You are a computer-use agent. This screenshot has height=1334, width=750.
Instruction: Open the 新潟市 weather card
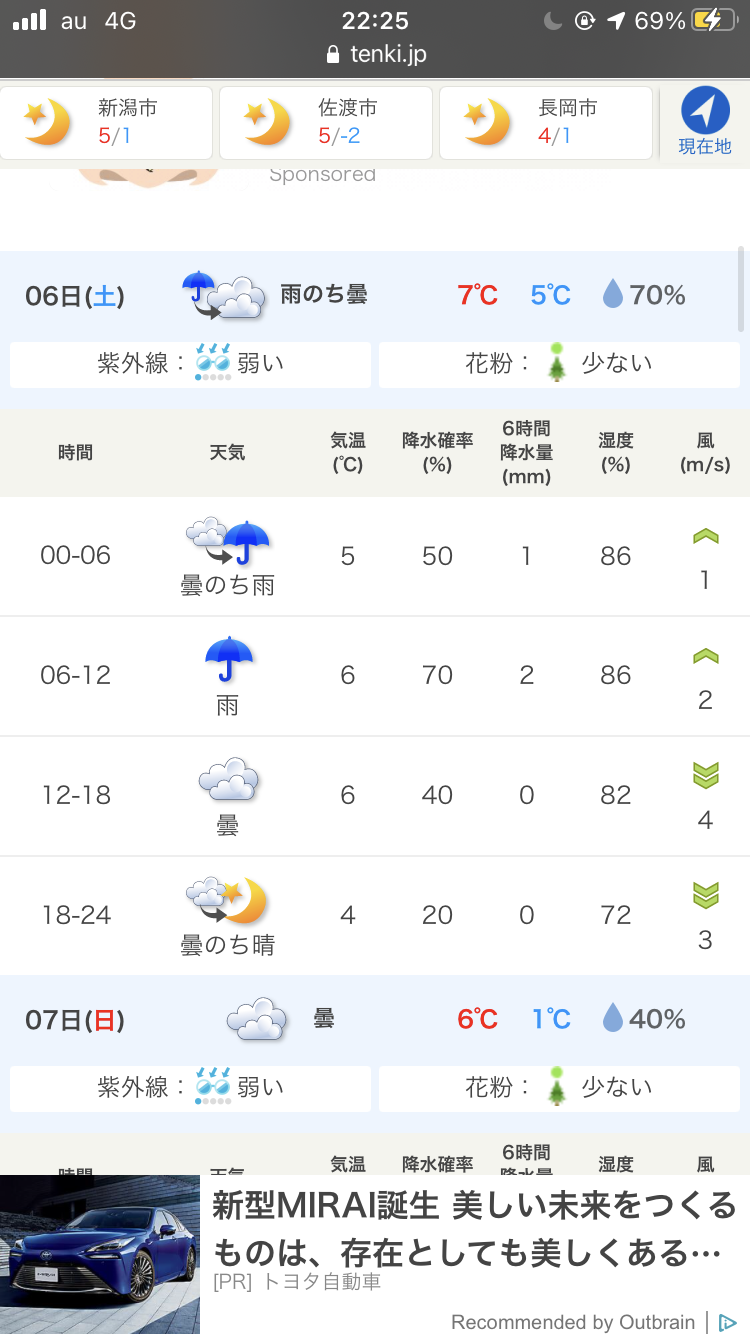pyautogui.click(x=107, y=123)
